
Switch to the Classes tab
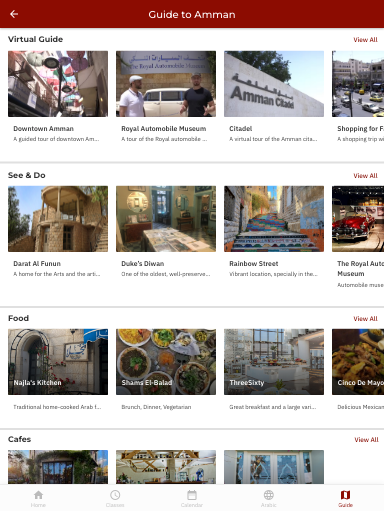pyautogui.click(x=115, y=498)
